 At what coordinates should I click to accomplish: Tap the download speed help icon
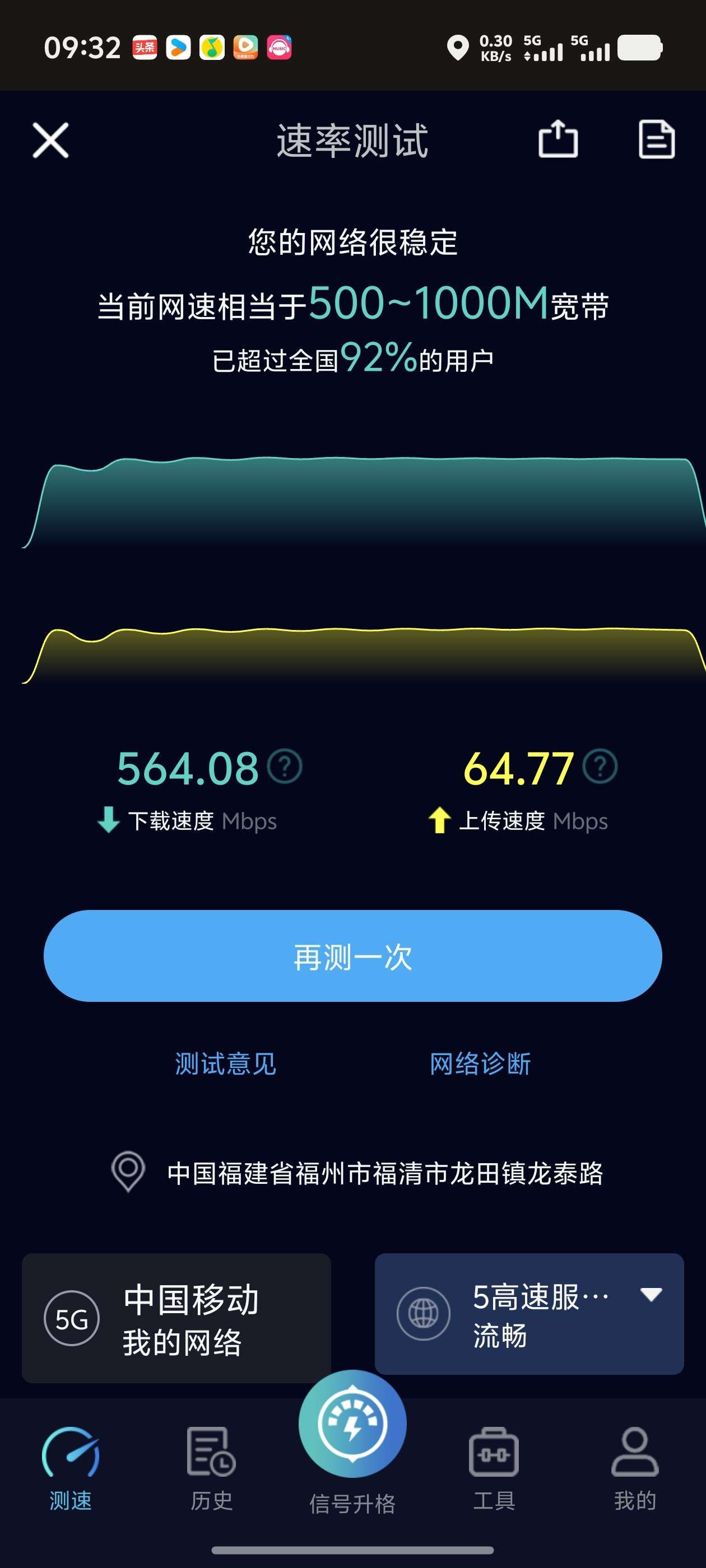click(x=285, y=766)
